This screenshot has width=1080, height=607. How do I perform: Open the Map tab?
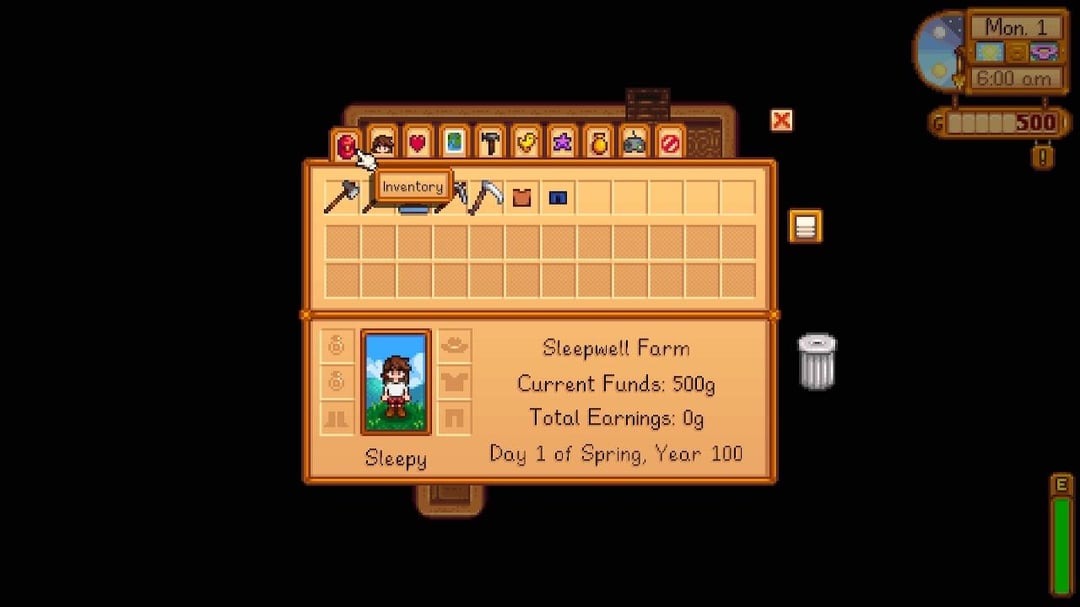[x=454, y=143]
